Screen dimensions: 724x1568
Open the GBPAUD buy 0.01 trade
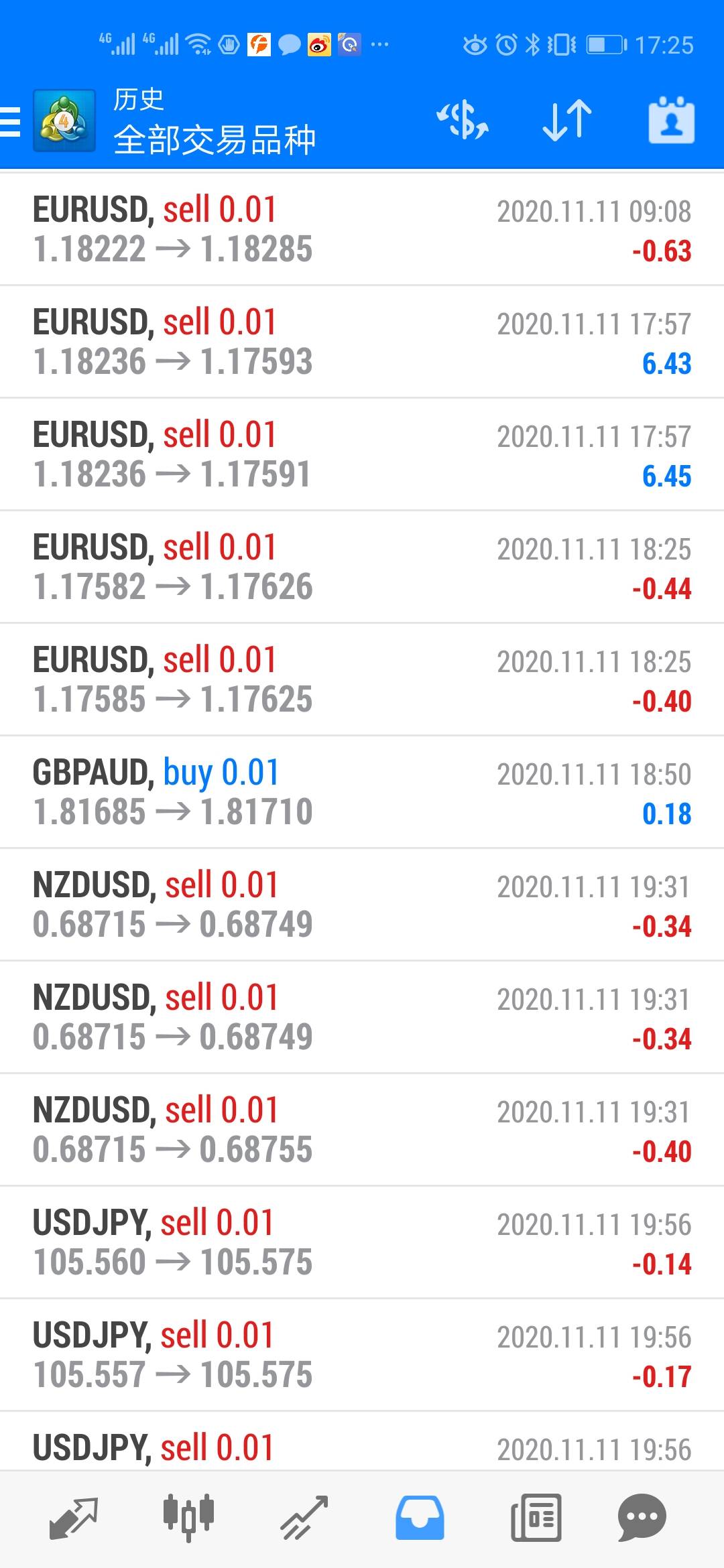click(x=362, y=792)
